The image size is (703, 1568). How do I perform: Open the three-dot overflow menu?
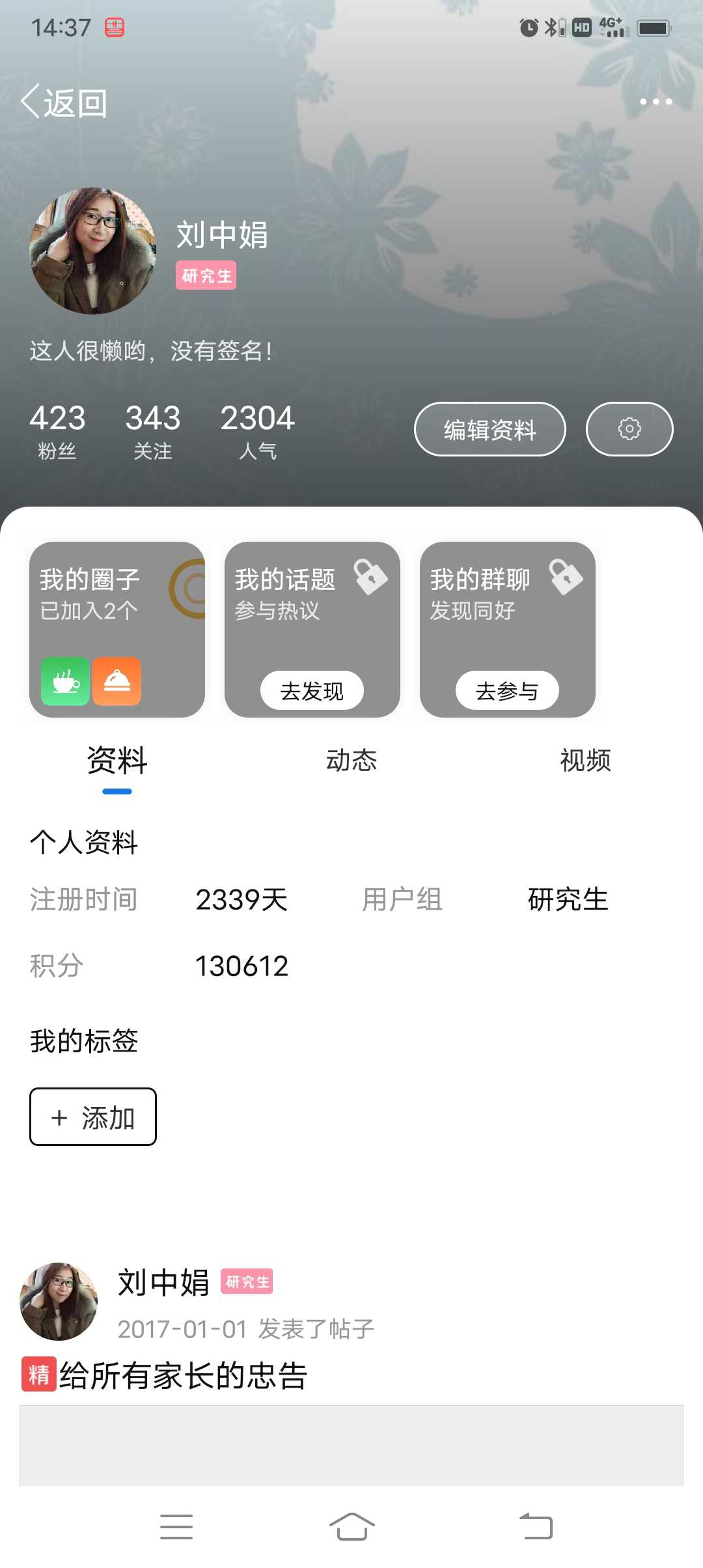tap(655, 102)
